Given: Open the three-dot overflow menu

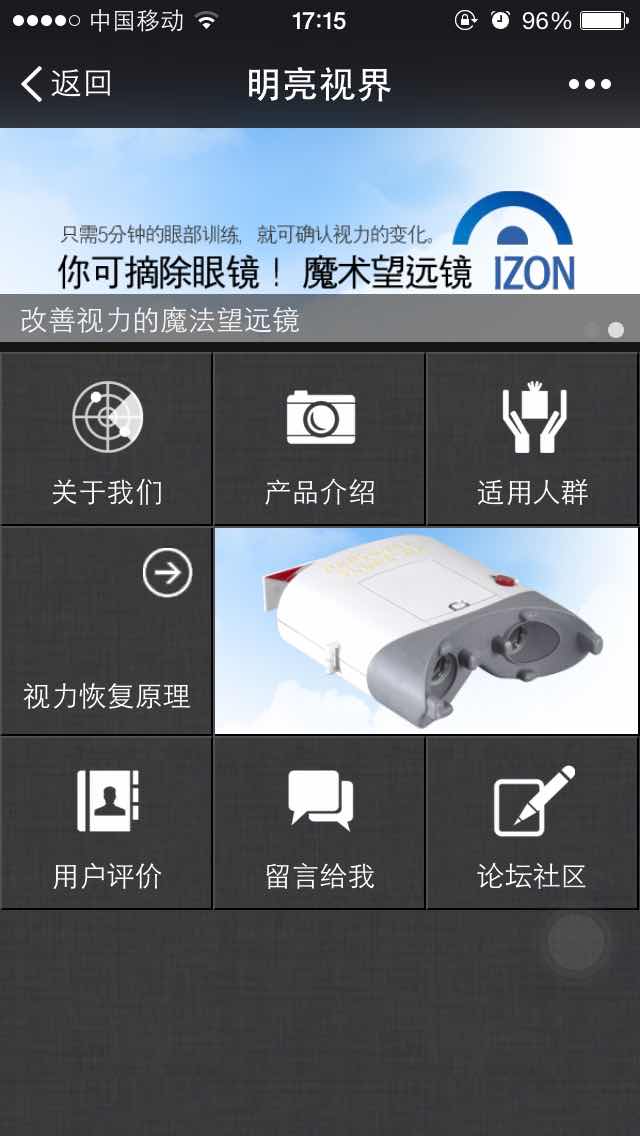Looking at the screenshot, I should pos(589,85).
